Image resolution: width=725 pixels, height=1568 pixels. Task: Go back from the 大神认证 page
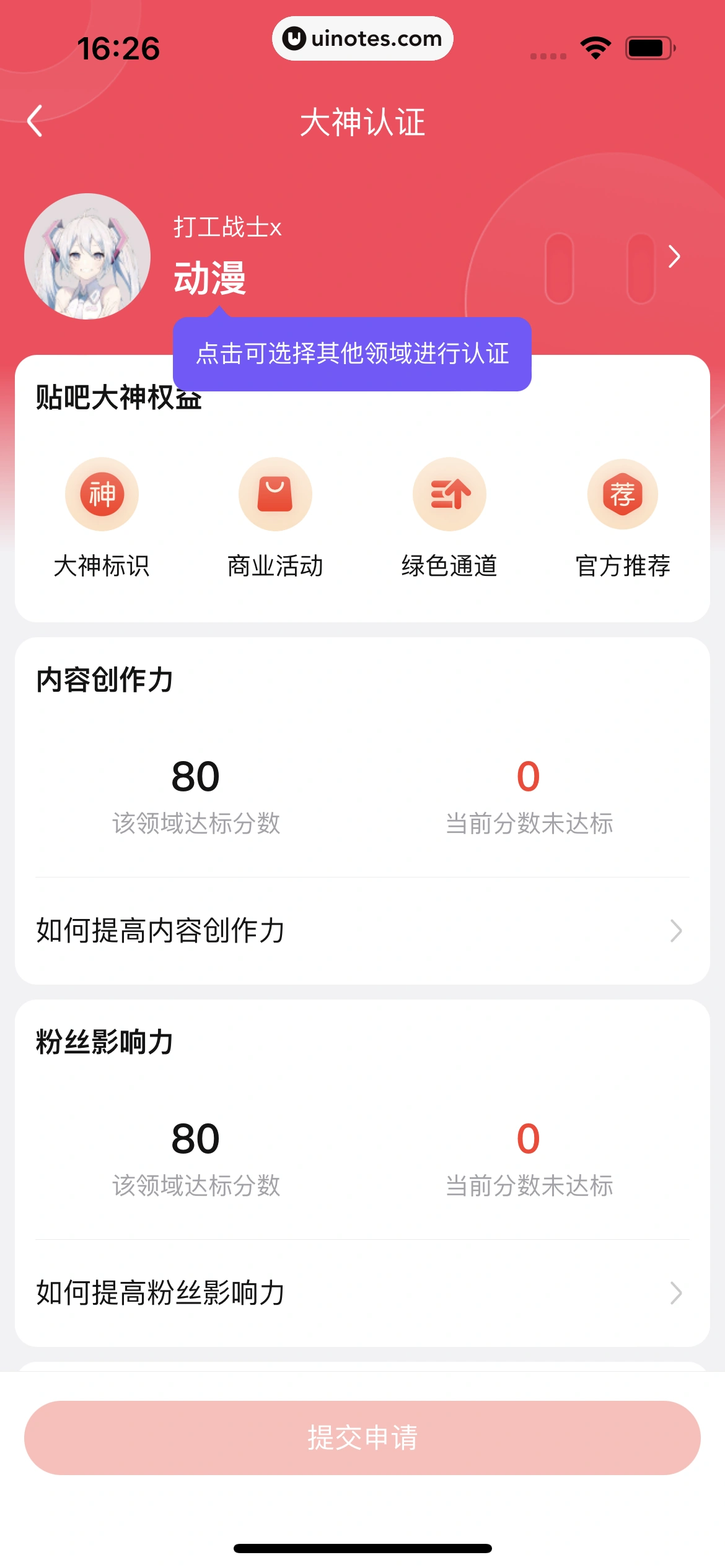[35, 121]
